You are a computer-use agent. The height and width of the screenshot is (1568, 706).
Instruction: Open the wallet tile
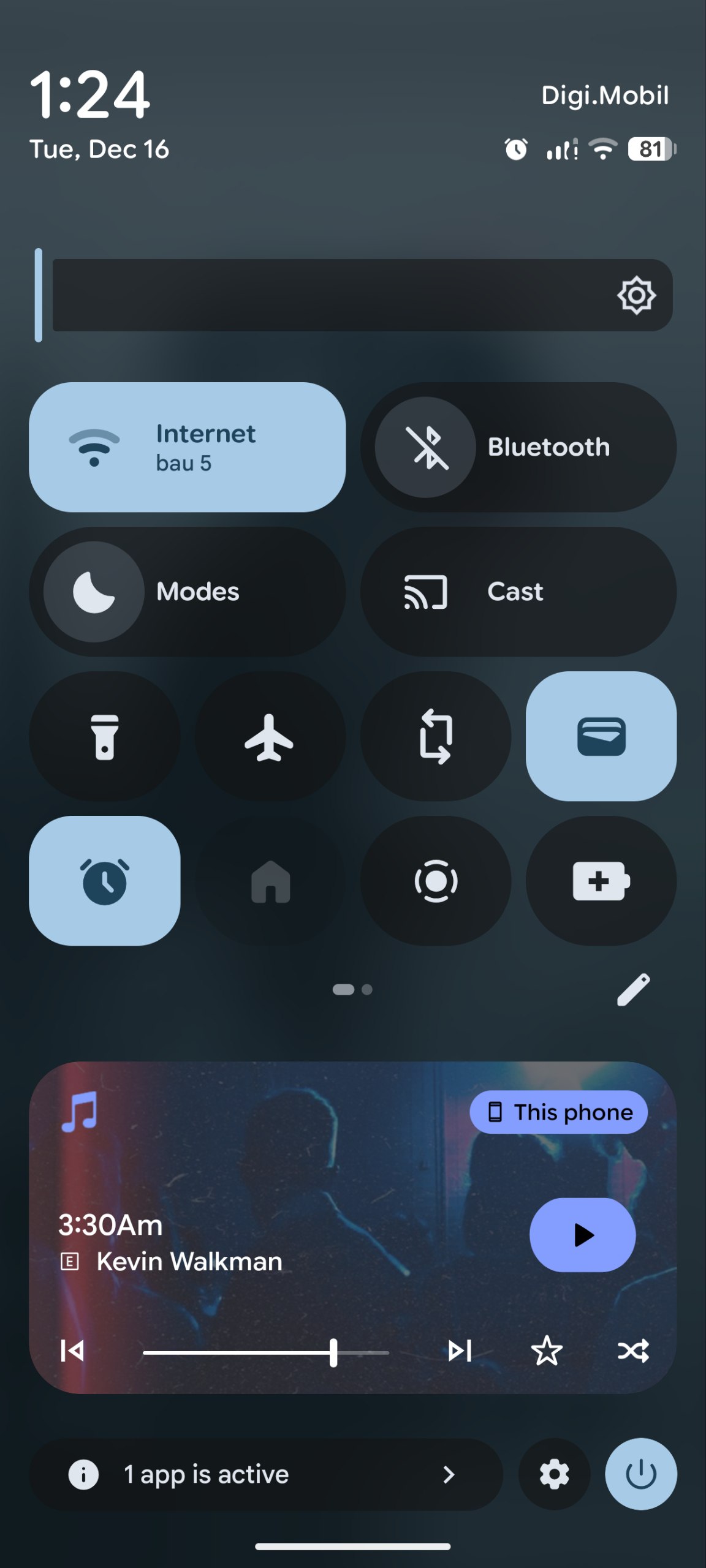pyautogui.click(x=601, y=736)
